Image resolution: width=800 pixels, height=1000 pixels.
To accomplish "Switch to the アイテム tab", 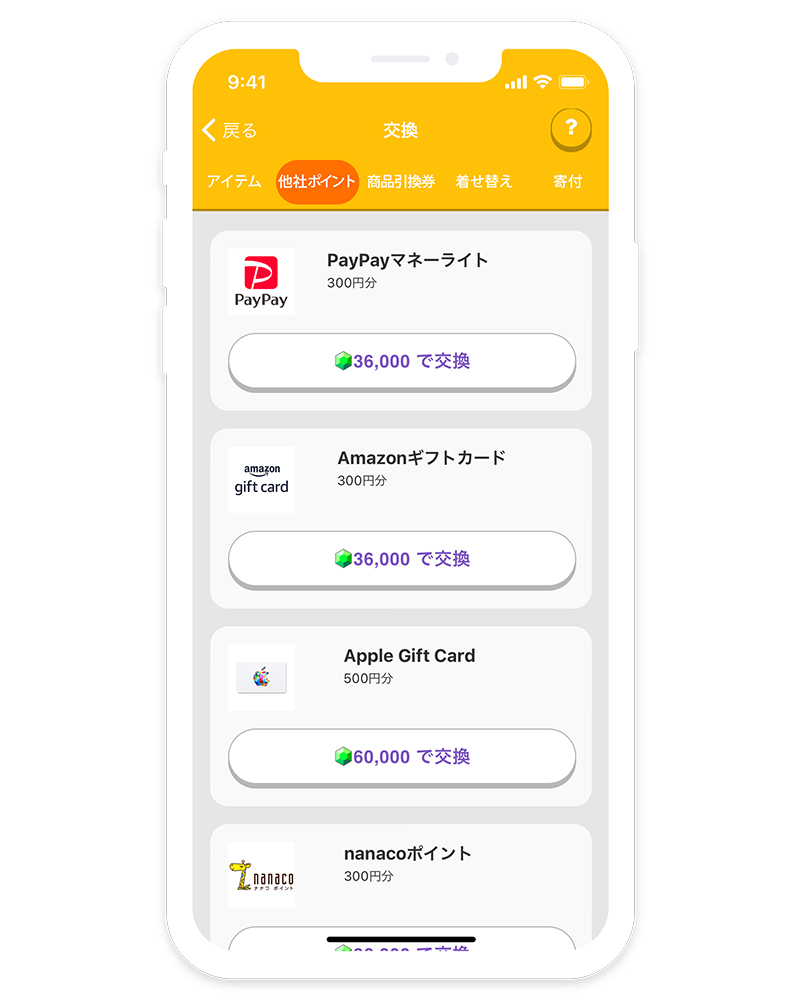I will (x=234, y=182).
